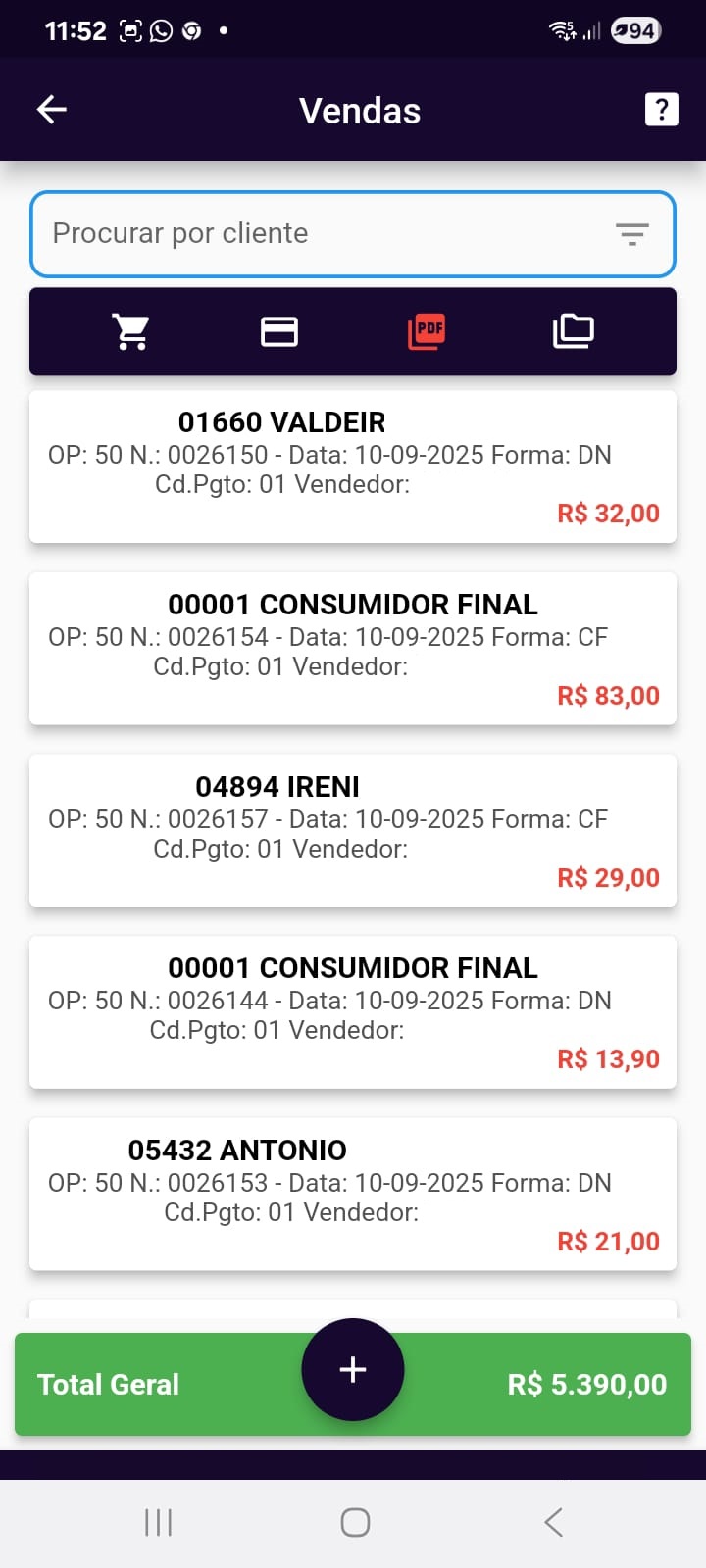Viewport: 706px width, 1568px height.
Task: Tap the help question mark icon
Action: coord(662,109)
